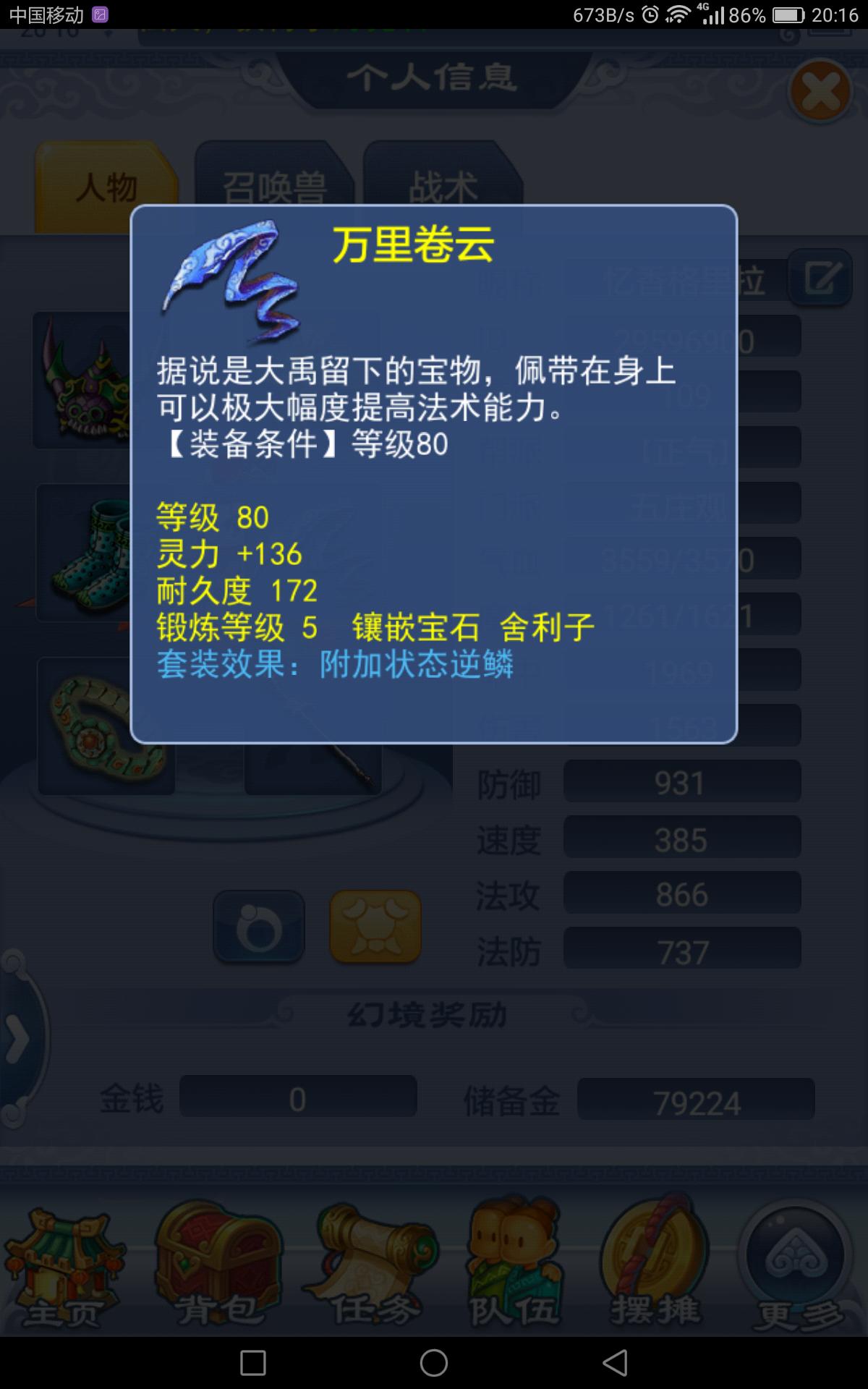Switch to the 人物 tab
This screenshot has height=1389, width=868.
point(106,188)
